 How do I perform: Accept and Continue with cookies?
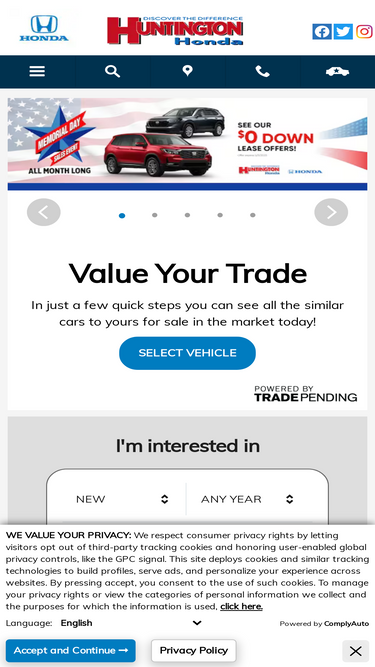coord(71,651)
